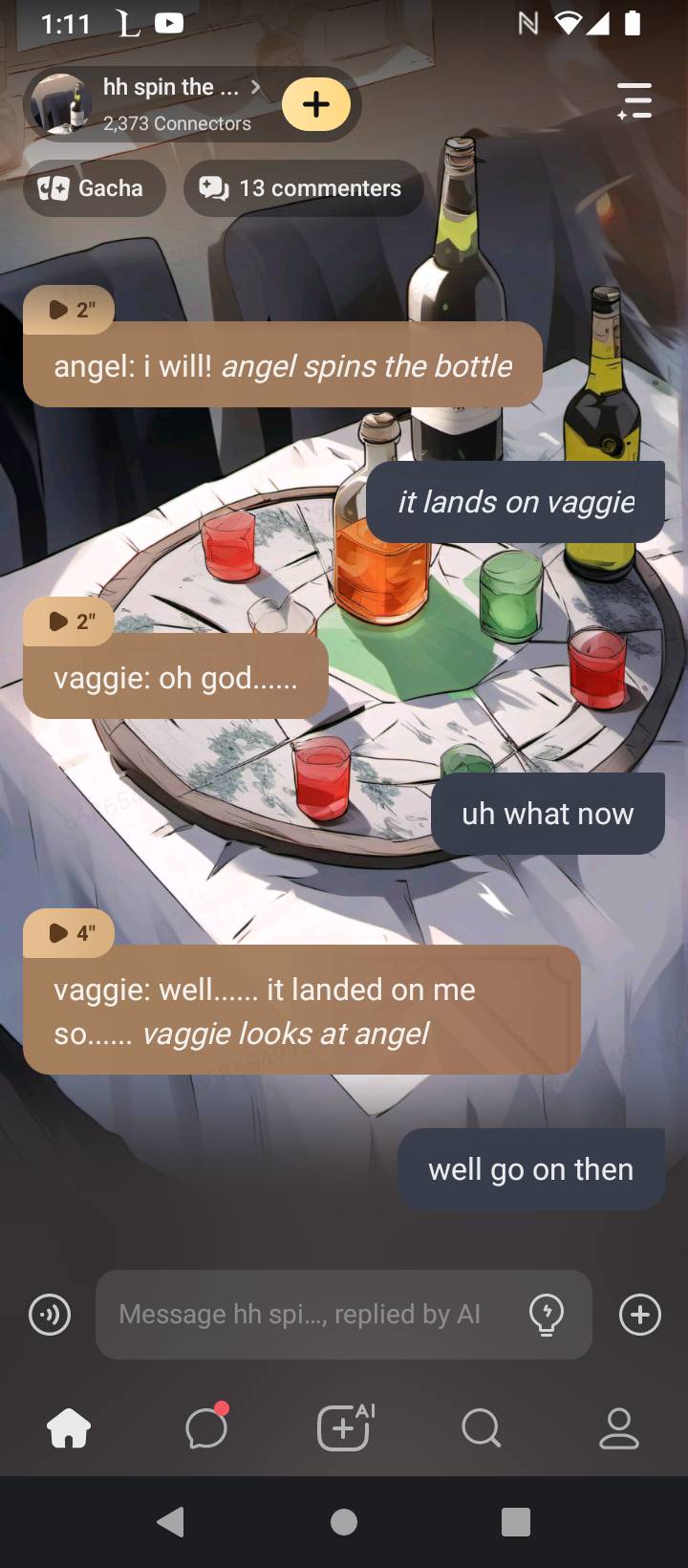Tap the yellow plus connect button
This screenshot has height=1568, width=688.
pyautogui.click(x=316, y=104)
